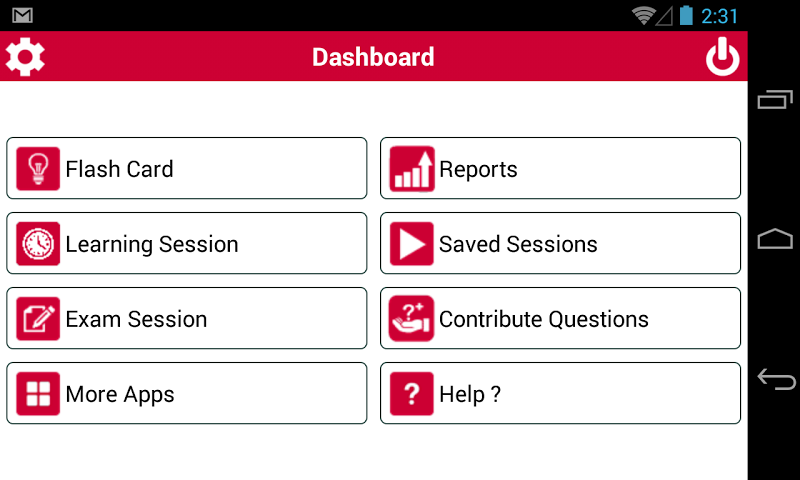Screen dimensions: 800x480
Task: Browse More Apps
Action: click(x=186, y=394)
